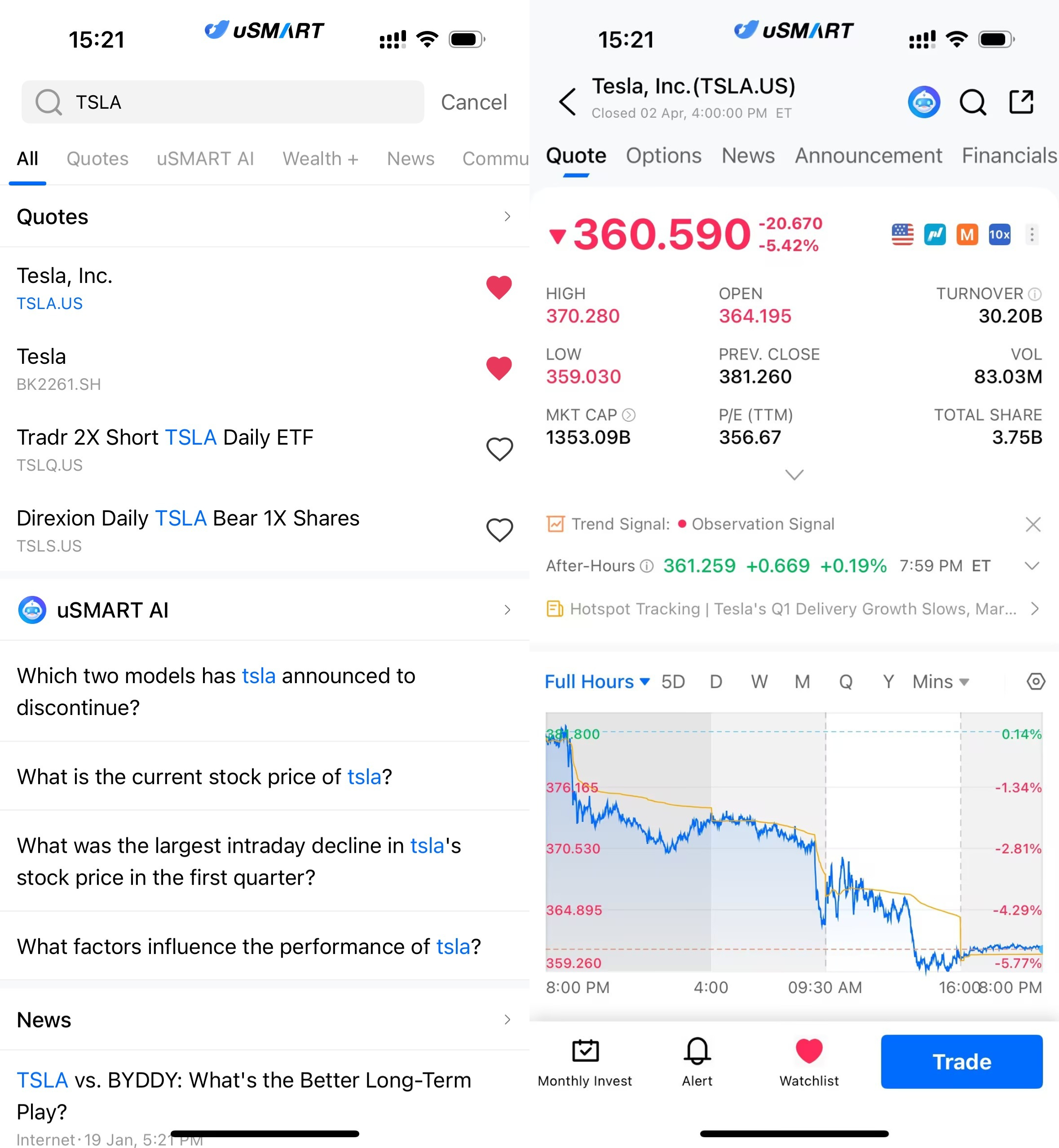Open the Hotspot Tracking story
The height and width of the screenshot is (1148, 1059).
[793, 609]
